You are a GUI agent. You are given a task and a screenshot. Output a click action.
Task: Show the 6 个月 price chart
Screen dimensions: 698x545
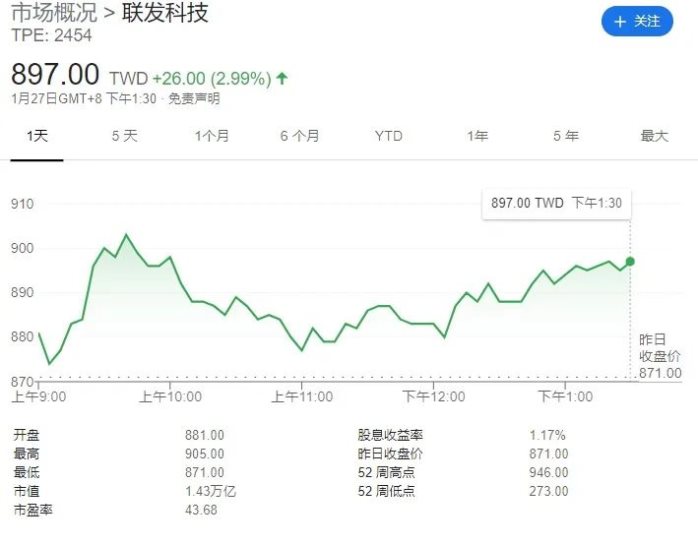click(300, 136)
